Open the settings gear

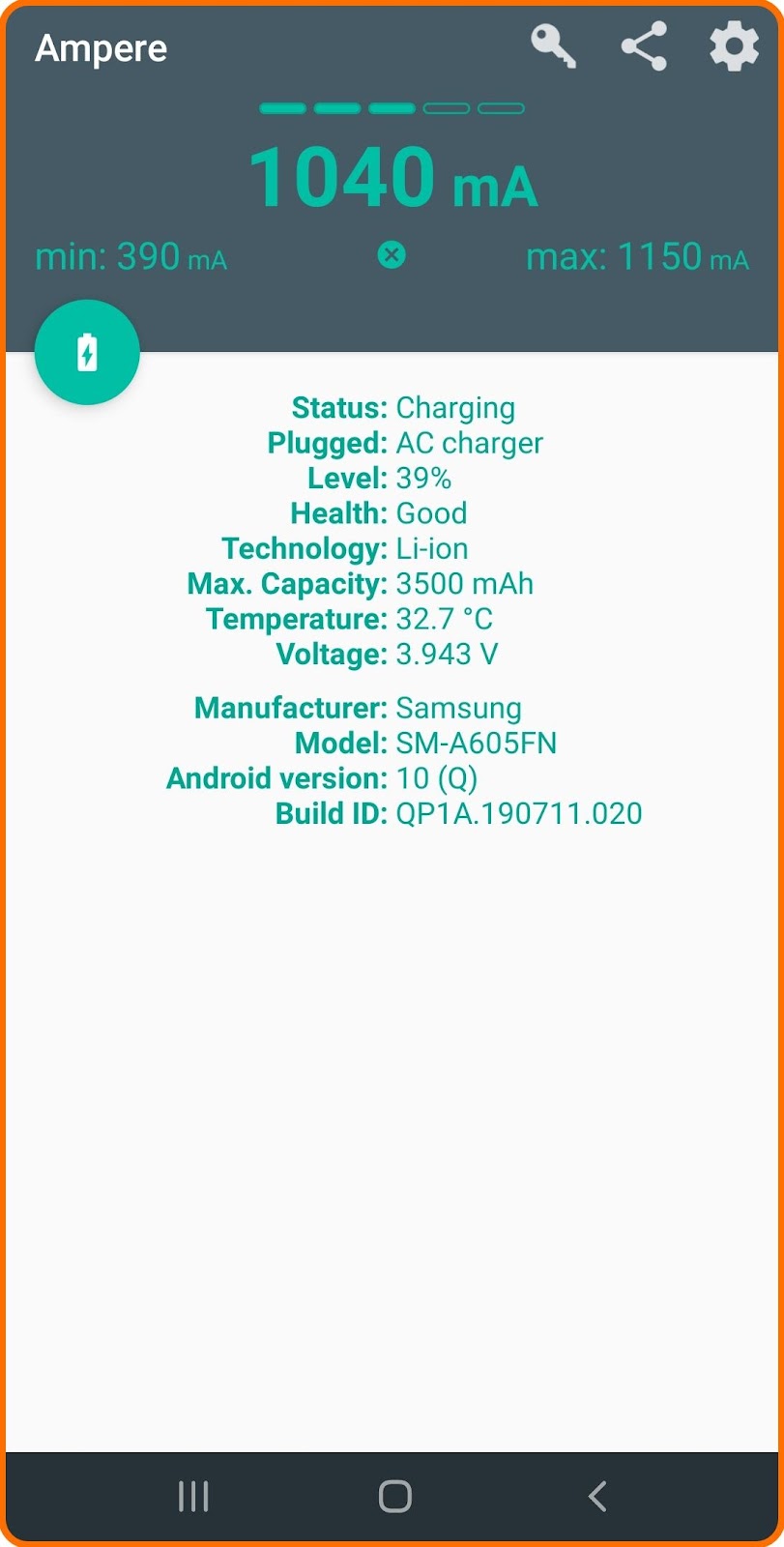click(734, 46)
